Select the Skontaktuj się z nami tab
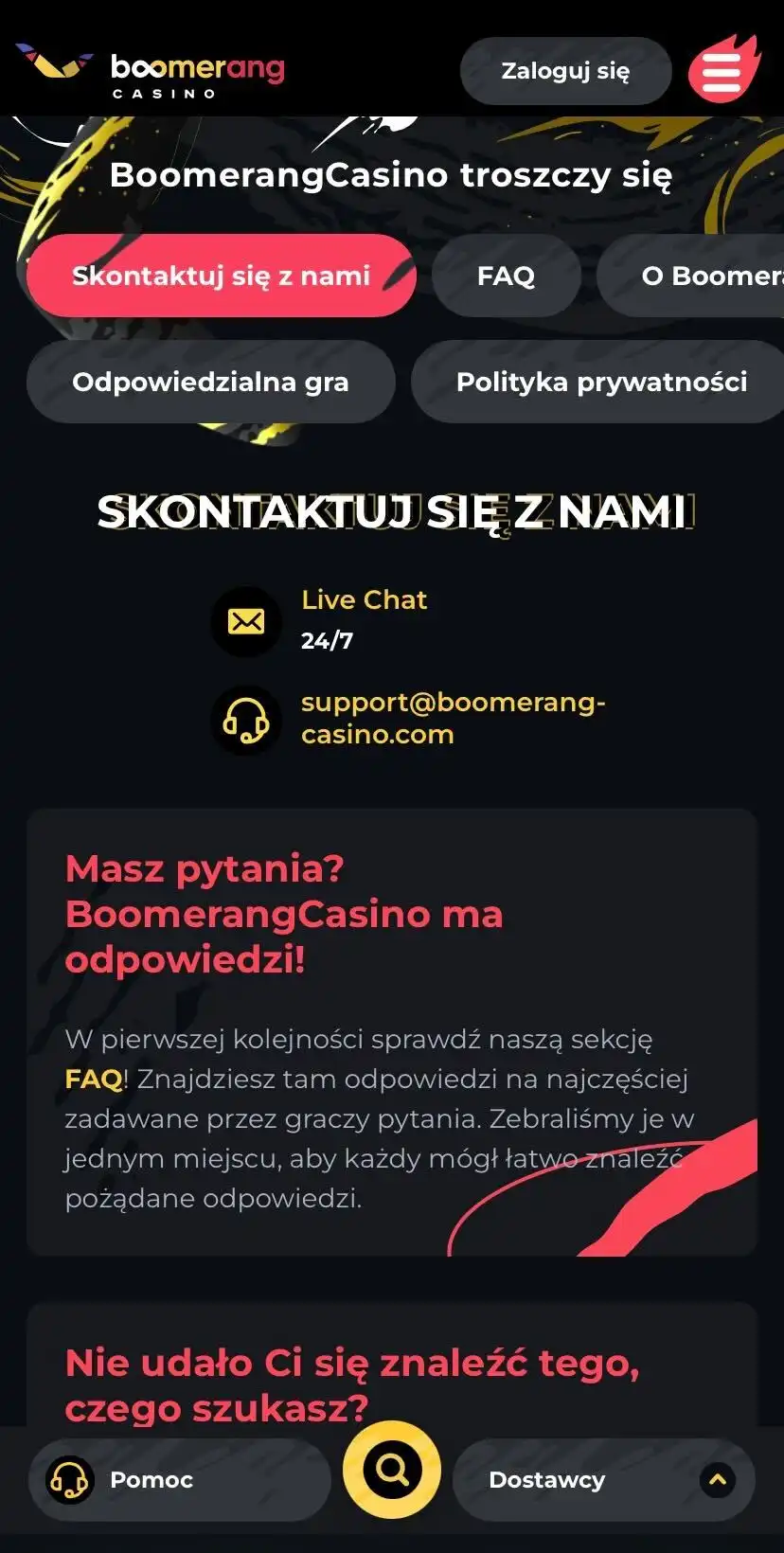The width and height of the screenshot is (784, 1553). 221,276
